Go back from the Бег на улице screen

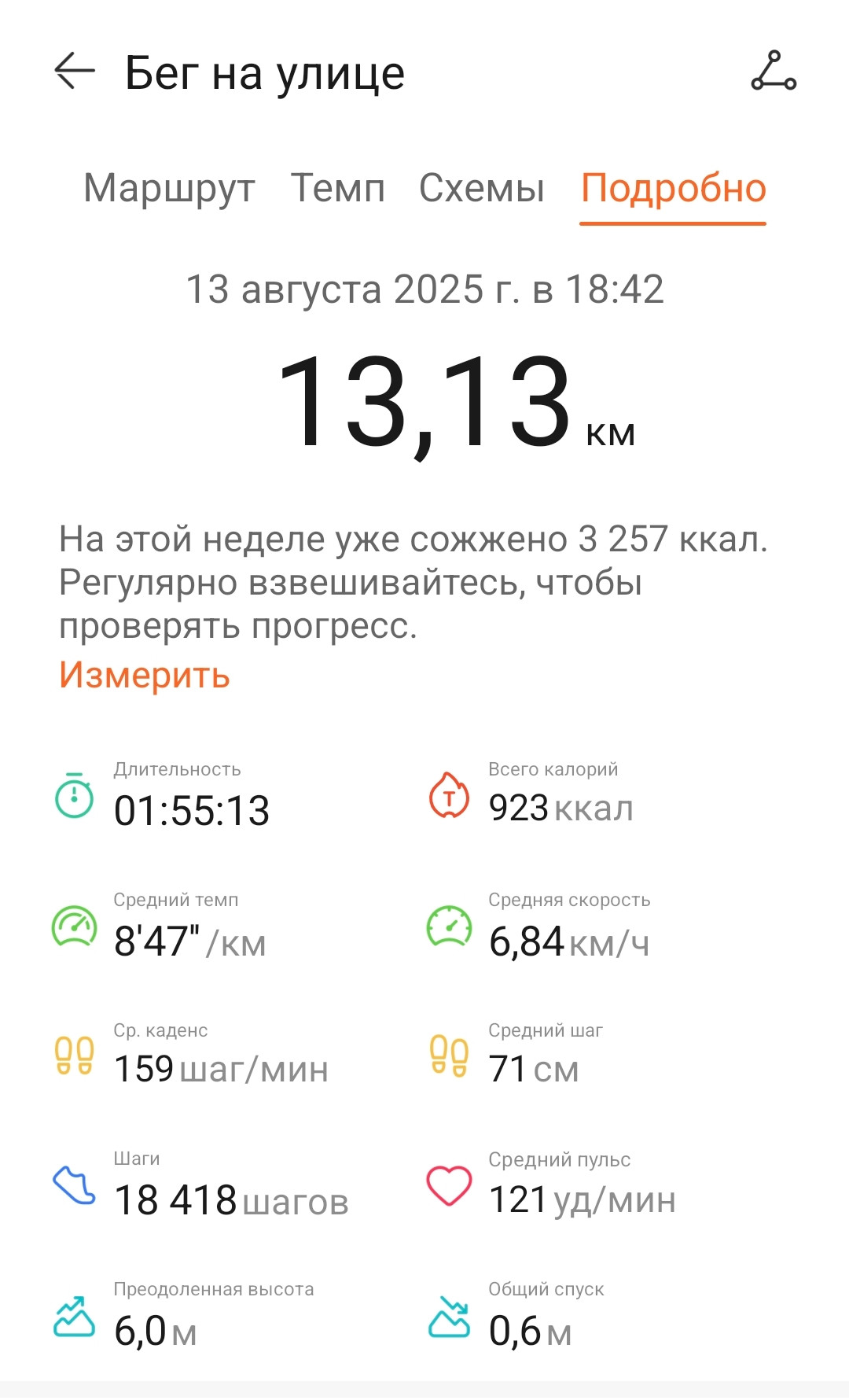[x=75, y=72]
